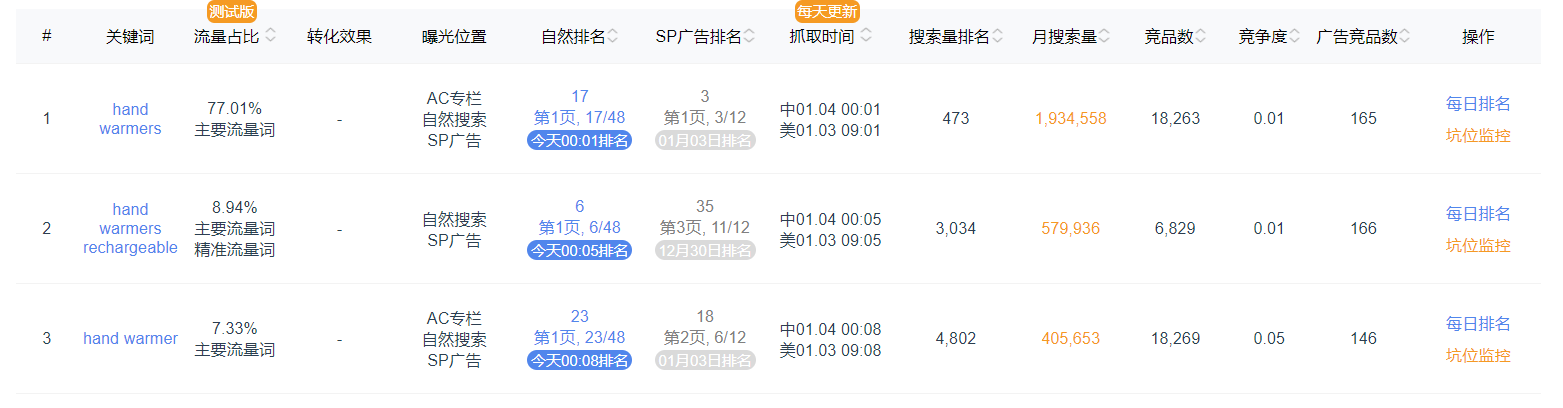Open the 'hand warmer' keyword link
Viewport: 1563px width, 408px height.
(x=130, y=339)
